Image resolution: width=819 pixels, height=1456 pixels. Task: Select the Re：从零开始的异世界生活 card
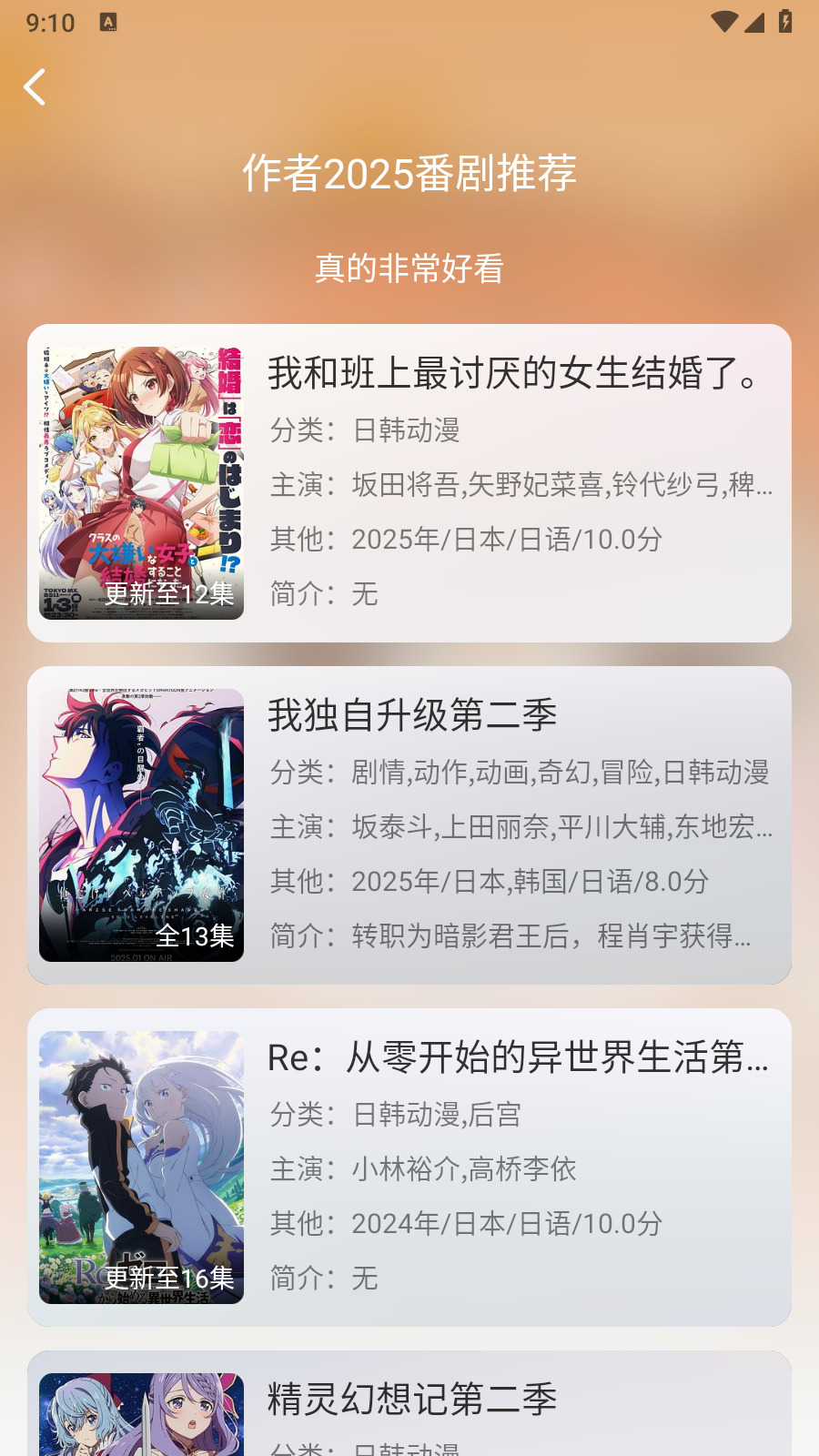[x=409, y=1167]
